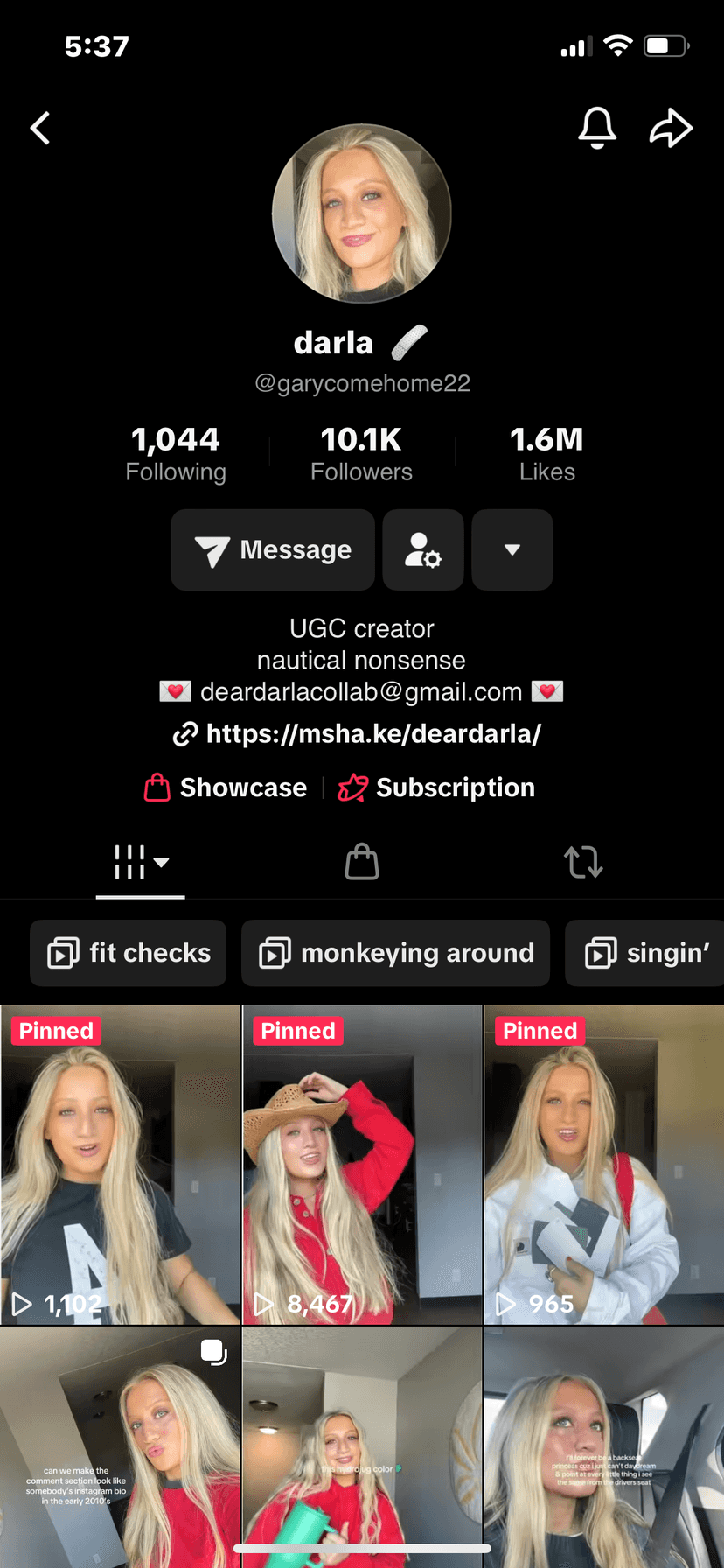Switch to the shop bag tab
Screen dimensions: 724x1568
point(362,862)
